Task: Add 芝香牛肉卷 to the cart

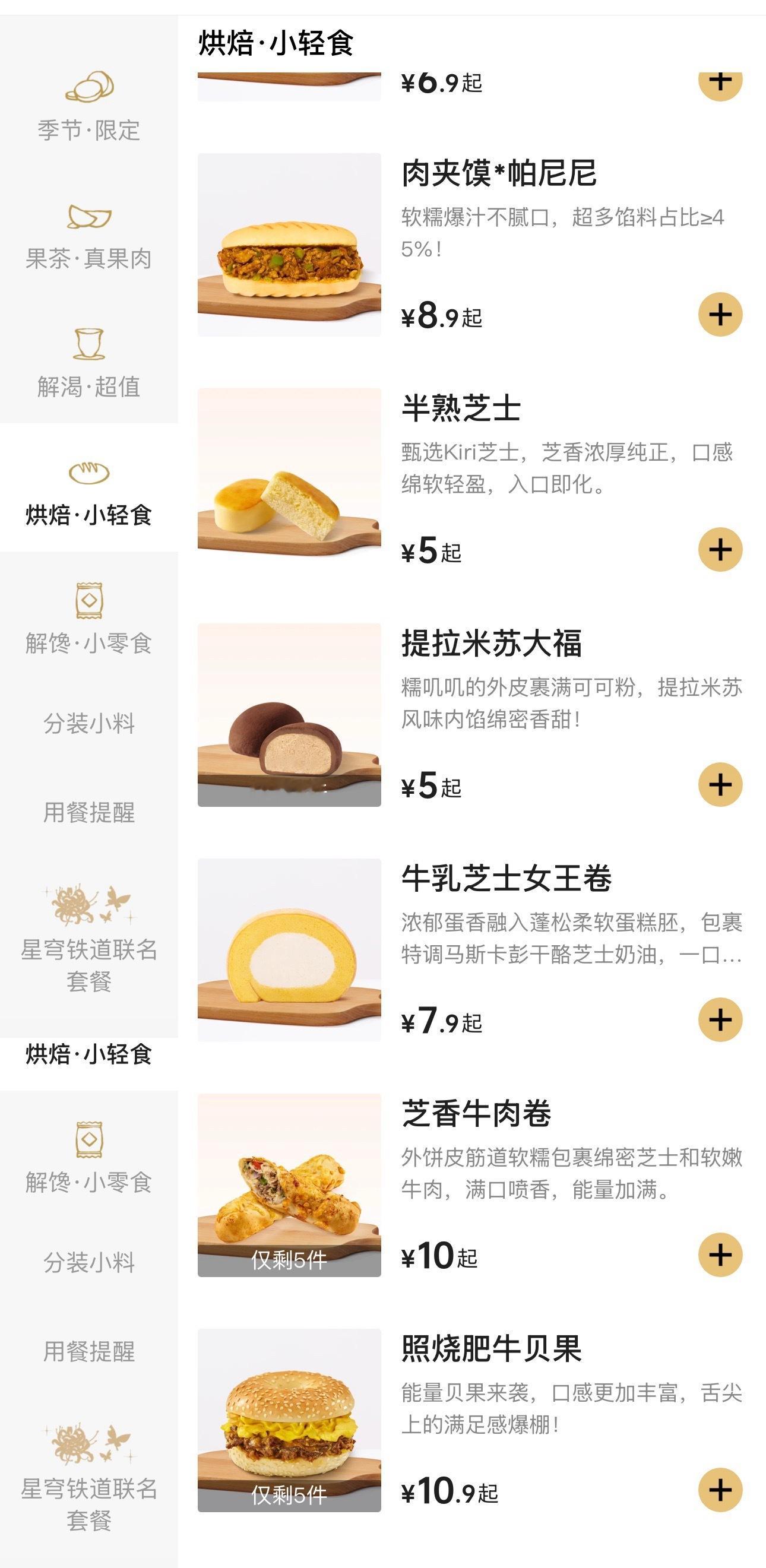Action: click(x=720, y=1255)
